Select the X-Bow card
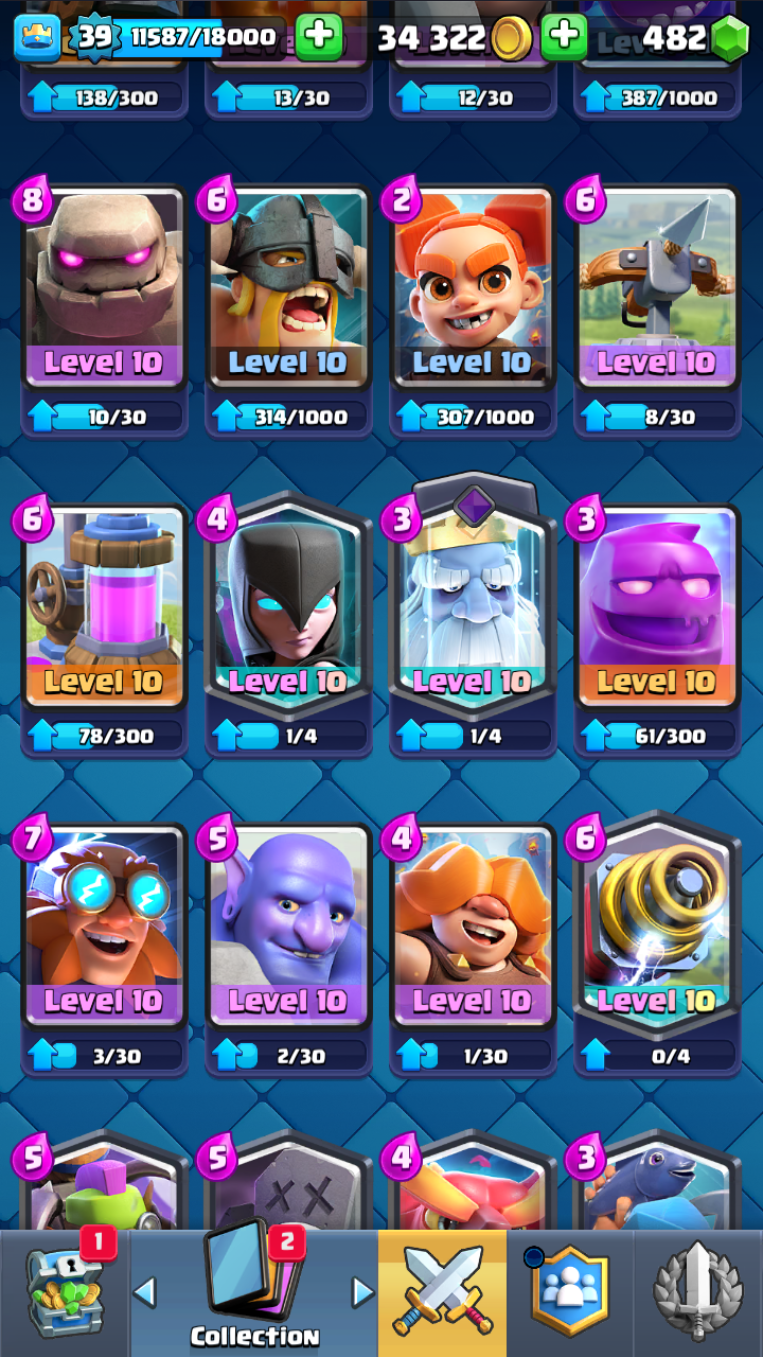Screen dimensions: 763x1357 tap(655, 290)
